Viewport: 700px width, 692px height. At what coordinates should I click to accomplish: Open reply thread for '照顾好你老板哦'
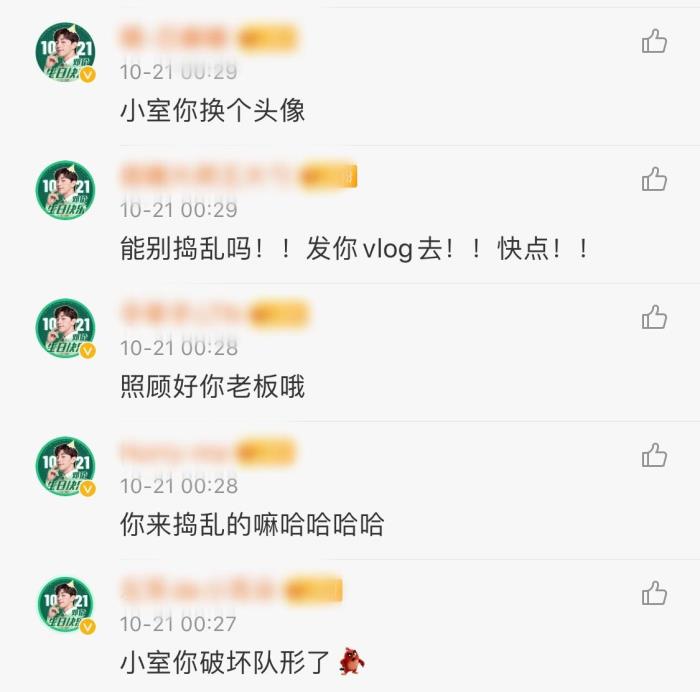point(211,386)
